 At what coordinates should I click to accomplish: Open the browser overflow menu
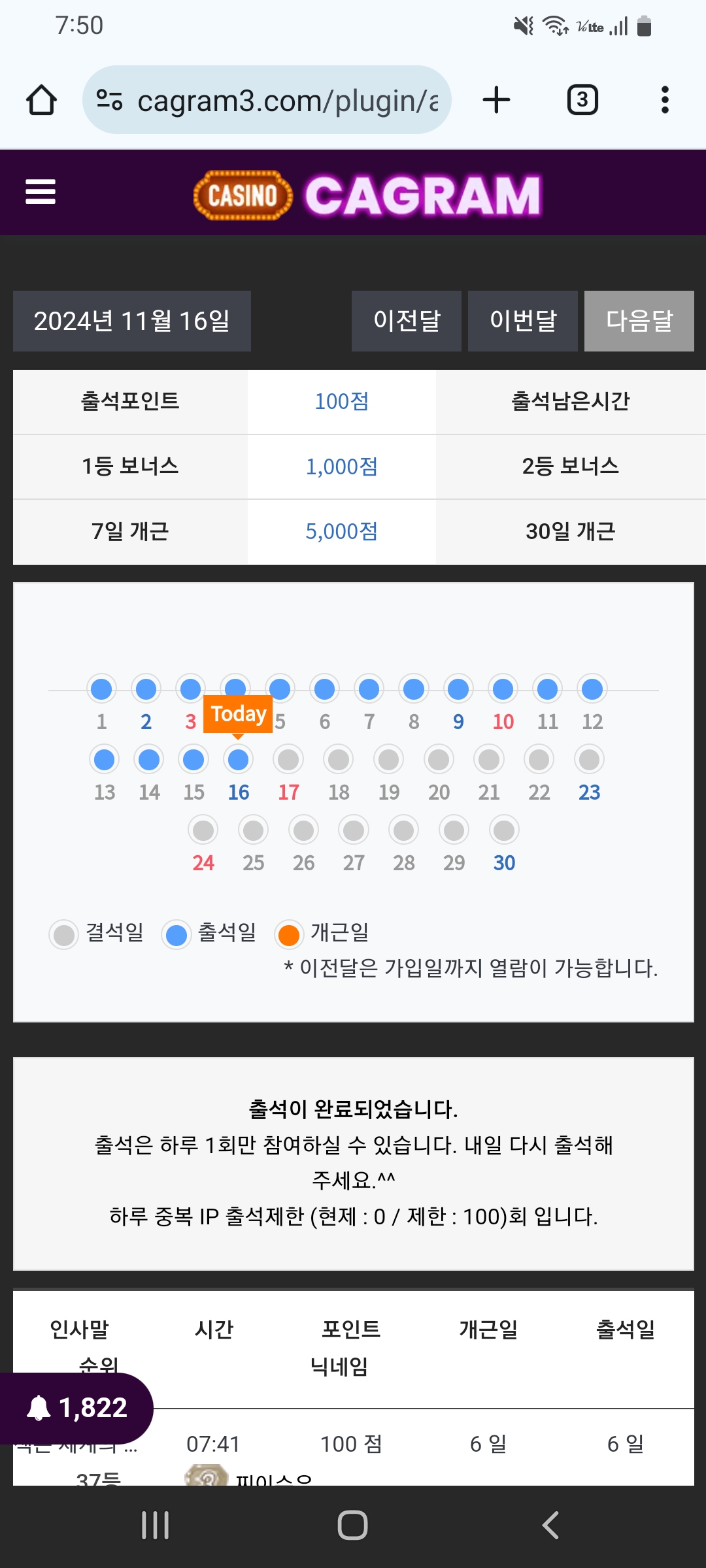(665, 100)
